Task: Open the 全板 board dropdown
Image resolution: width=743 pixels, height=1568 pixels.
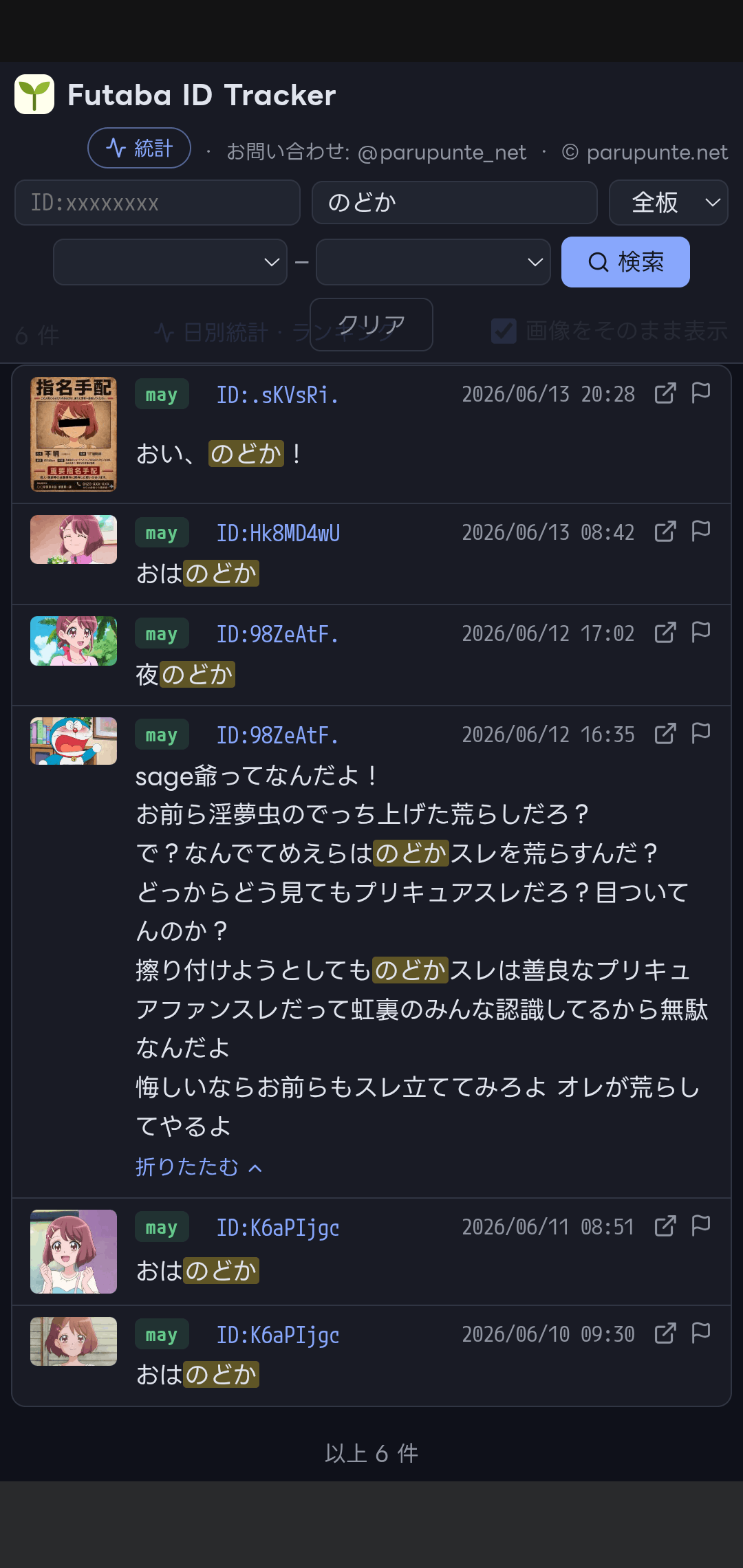Action: [668, 203]
